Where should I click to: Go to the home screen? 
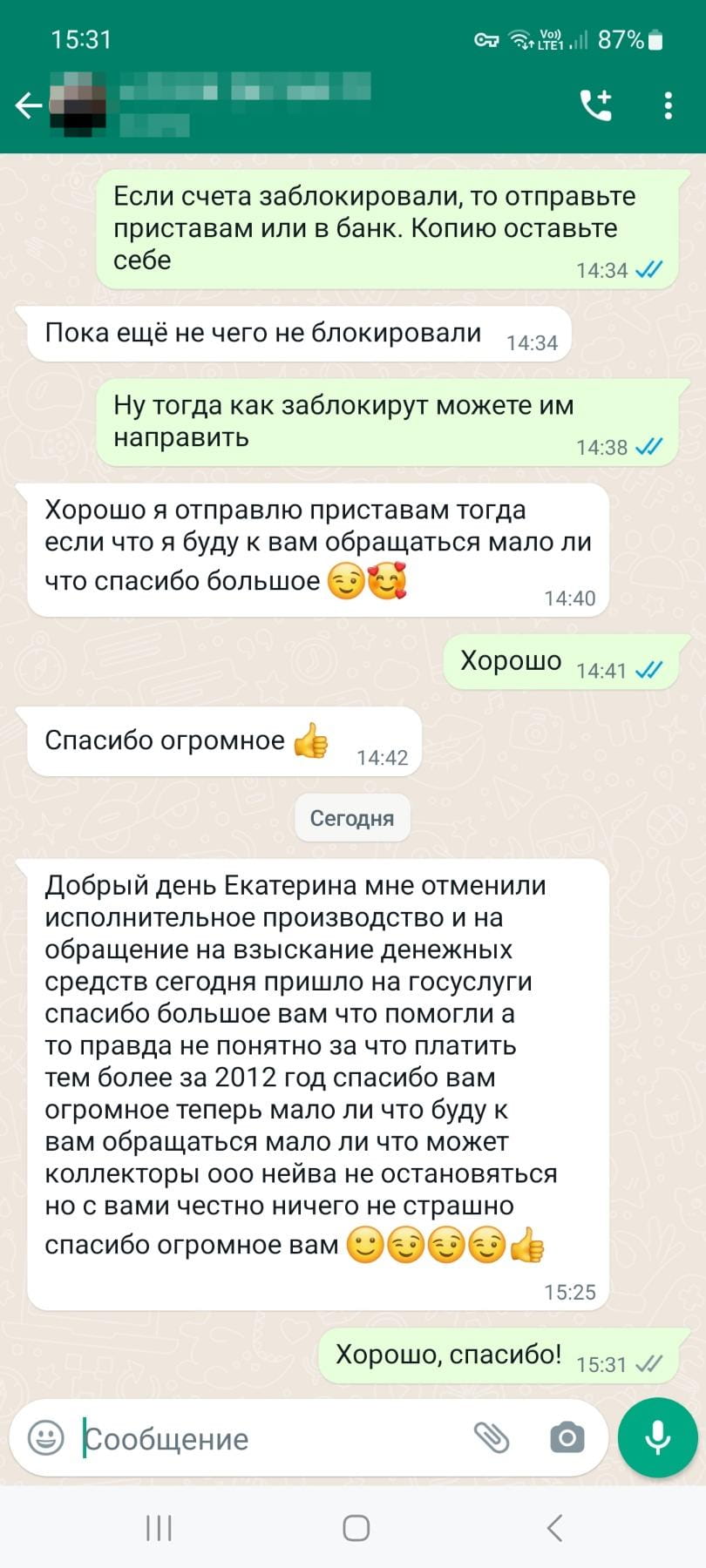pyautogui.click(x=356, y=1528)
